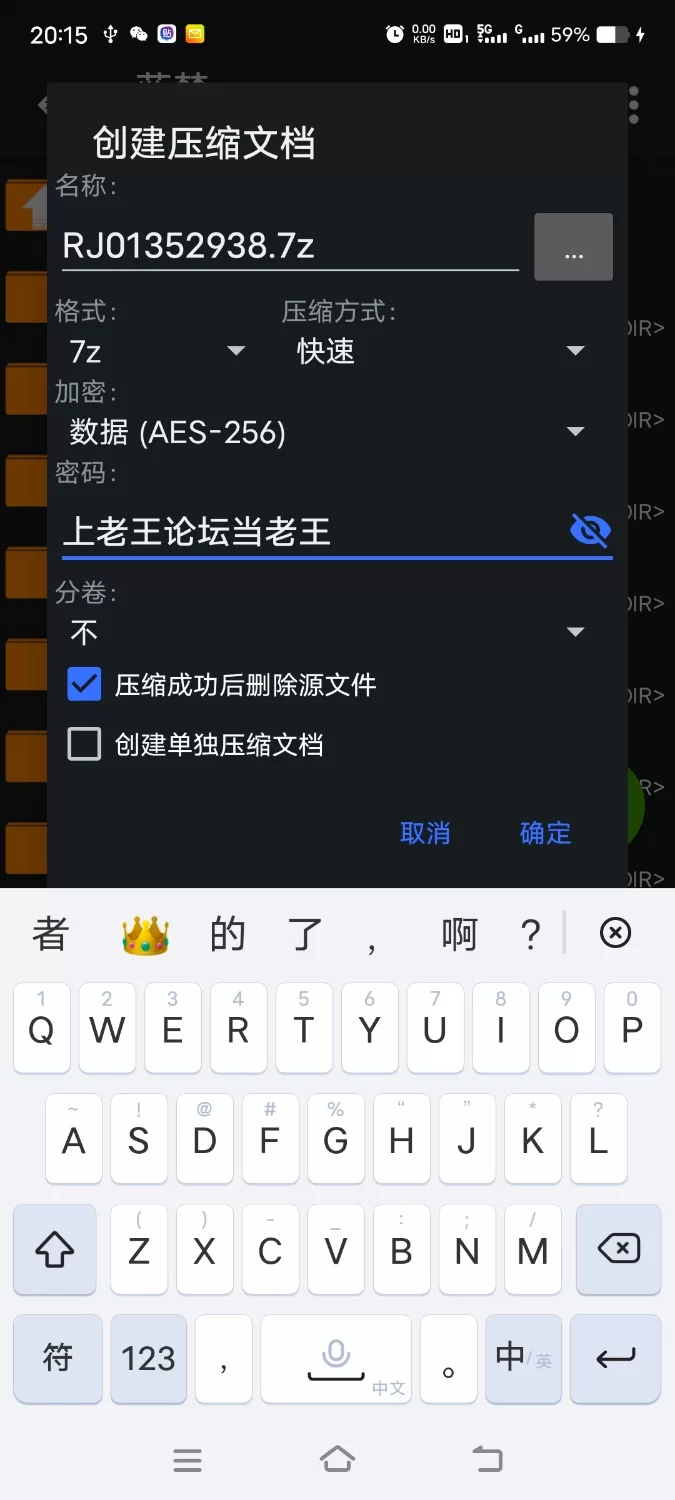This screenshot has width=675, height=1500.
Task: Open the browse button with three dots
Action: coord(573,247)
